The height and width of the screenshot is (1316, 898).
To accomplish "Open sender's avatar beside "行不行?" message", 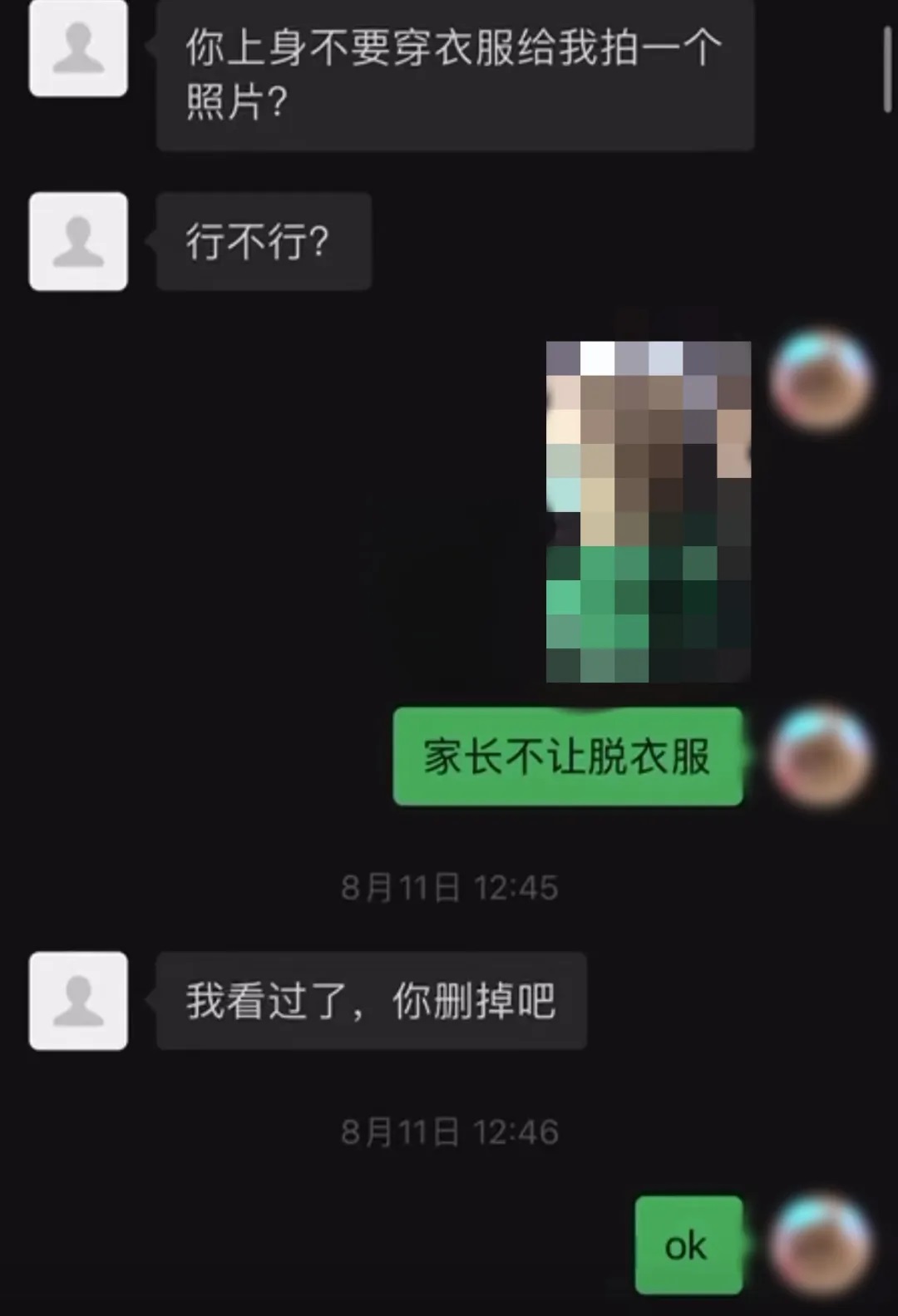I will click(78, 242).
